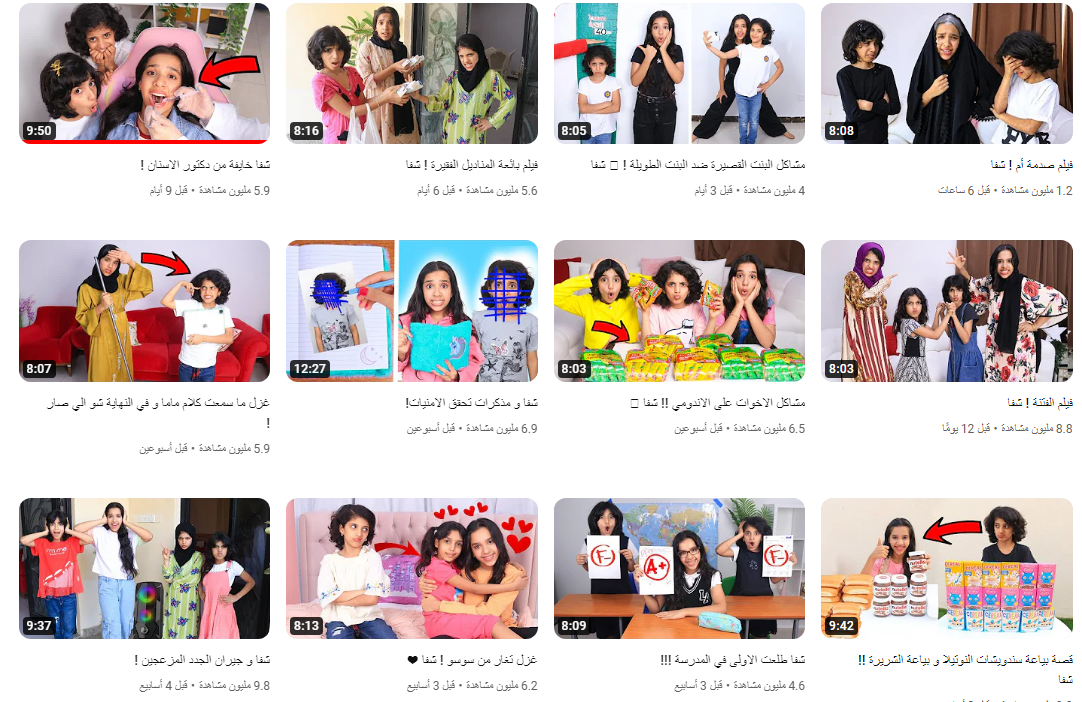Screen dimensions: 1082x702
Task: Open the 8:09 video طلعت الاولى في المدرسة
Action: pyautogui.click(x=679, y=569)
